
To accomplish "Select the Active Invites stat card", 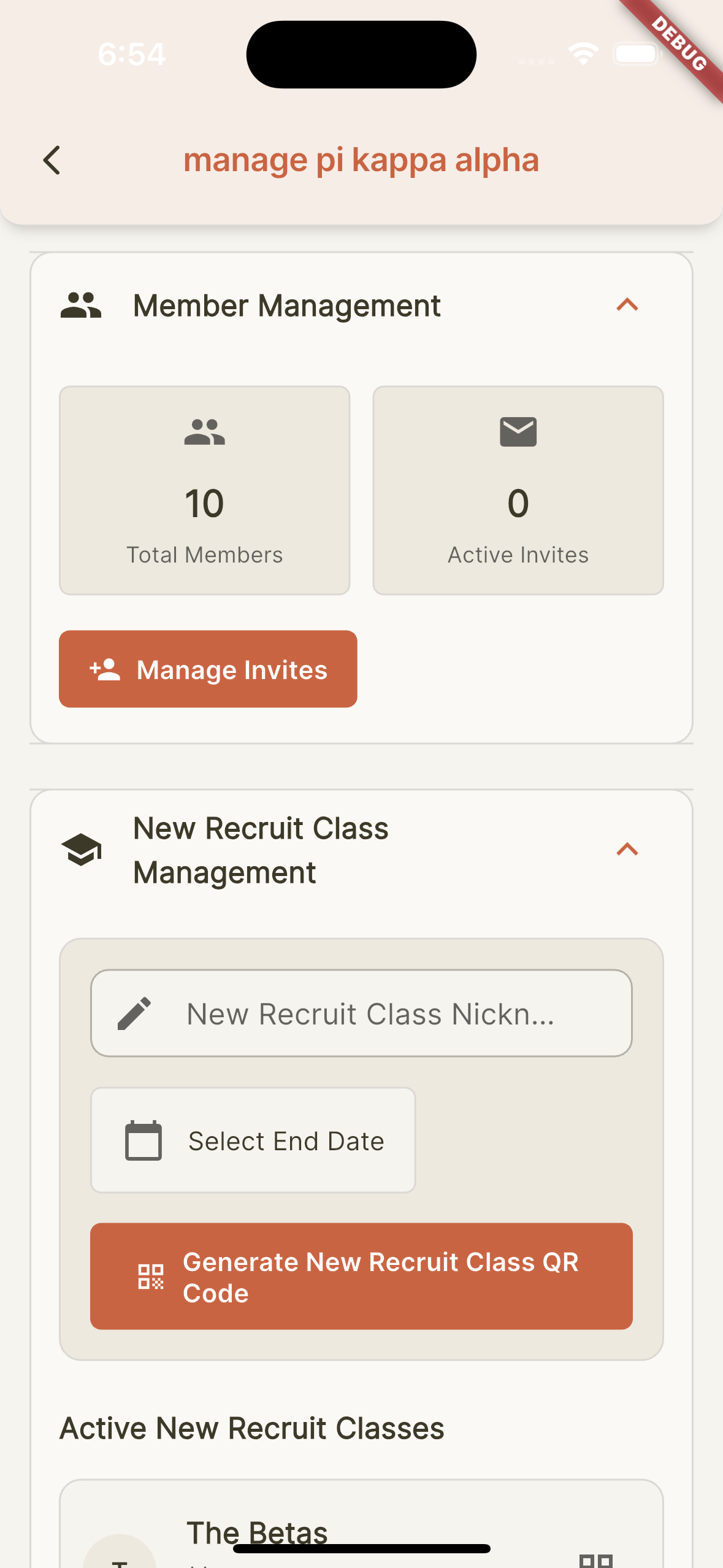I will [x=518, y=490].
